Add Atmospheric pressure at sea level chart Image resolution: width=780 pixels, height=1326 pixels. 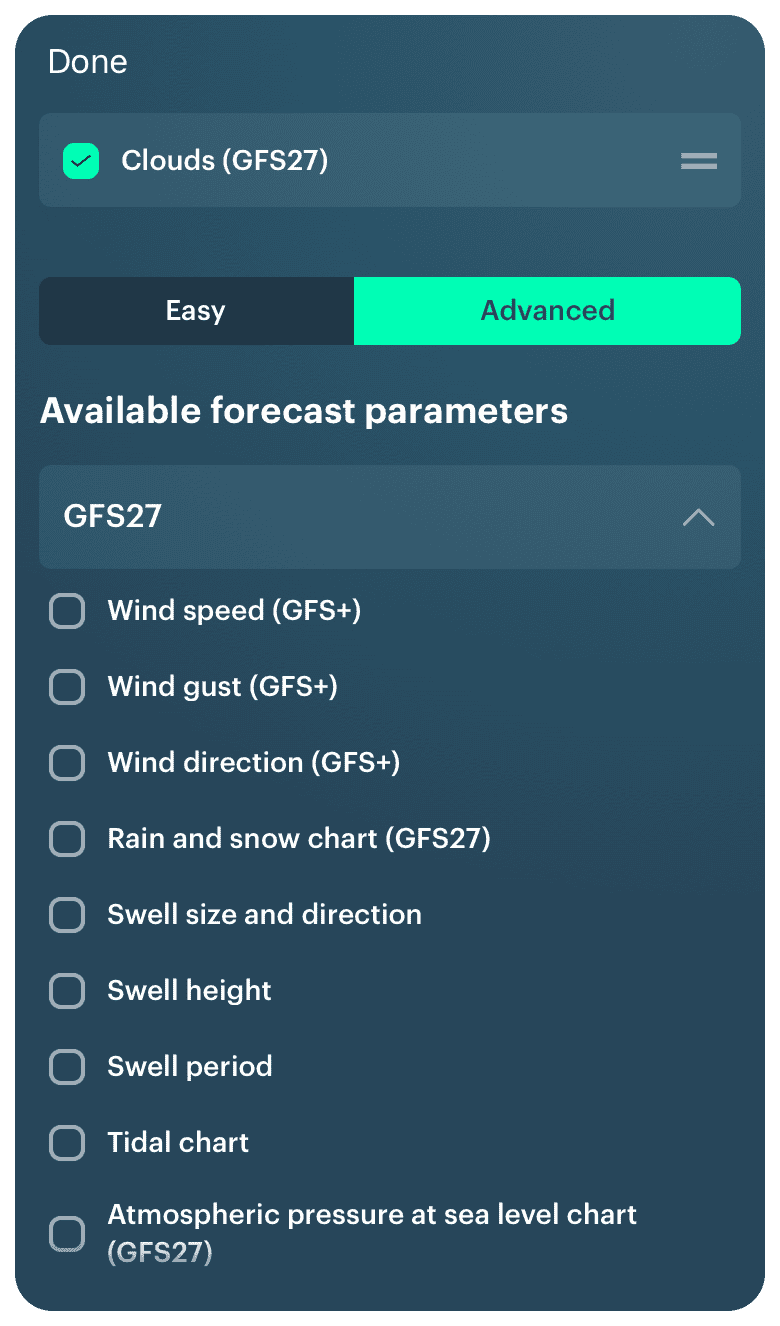[67, 1234]
